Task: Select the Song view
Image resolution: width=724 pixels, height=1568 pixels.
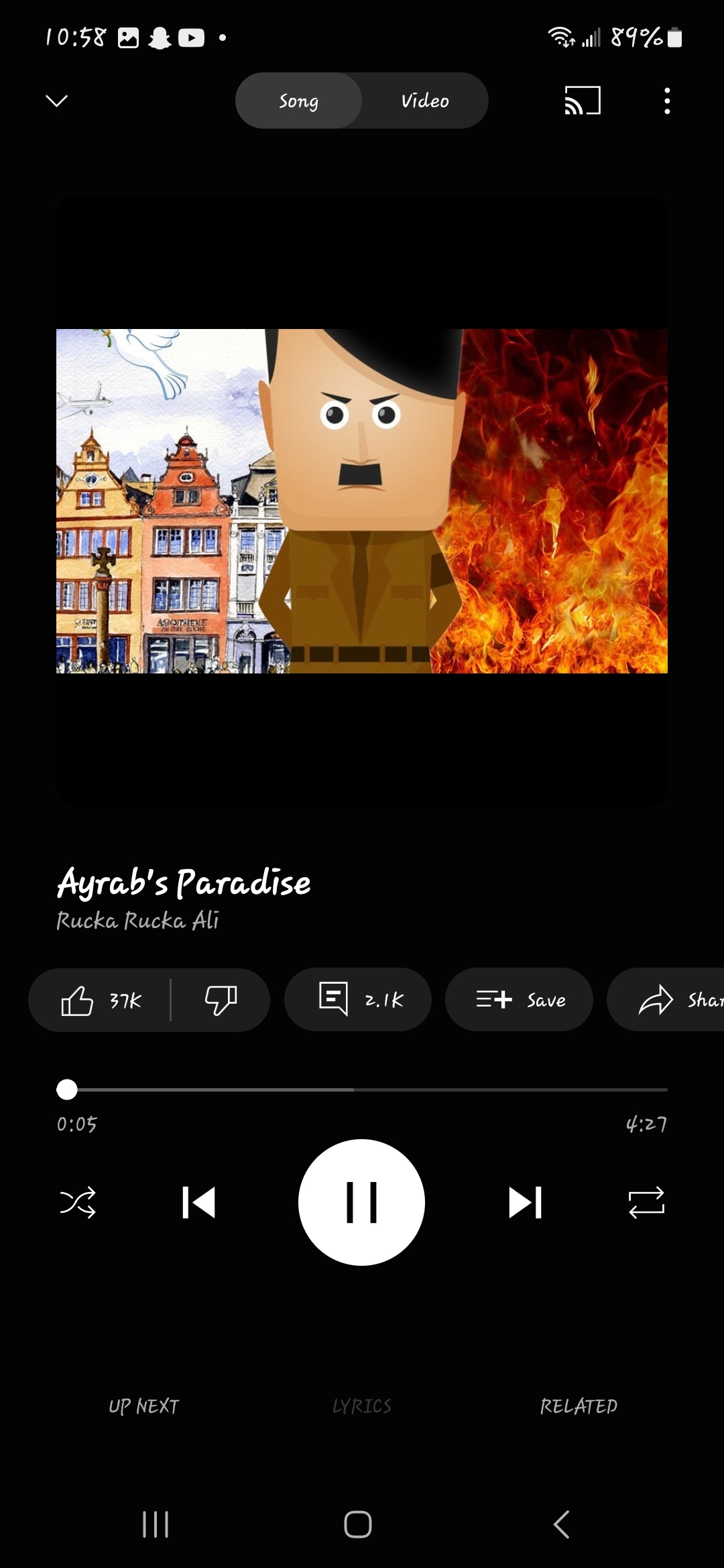Action: tap(299, 101)
